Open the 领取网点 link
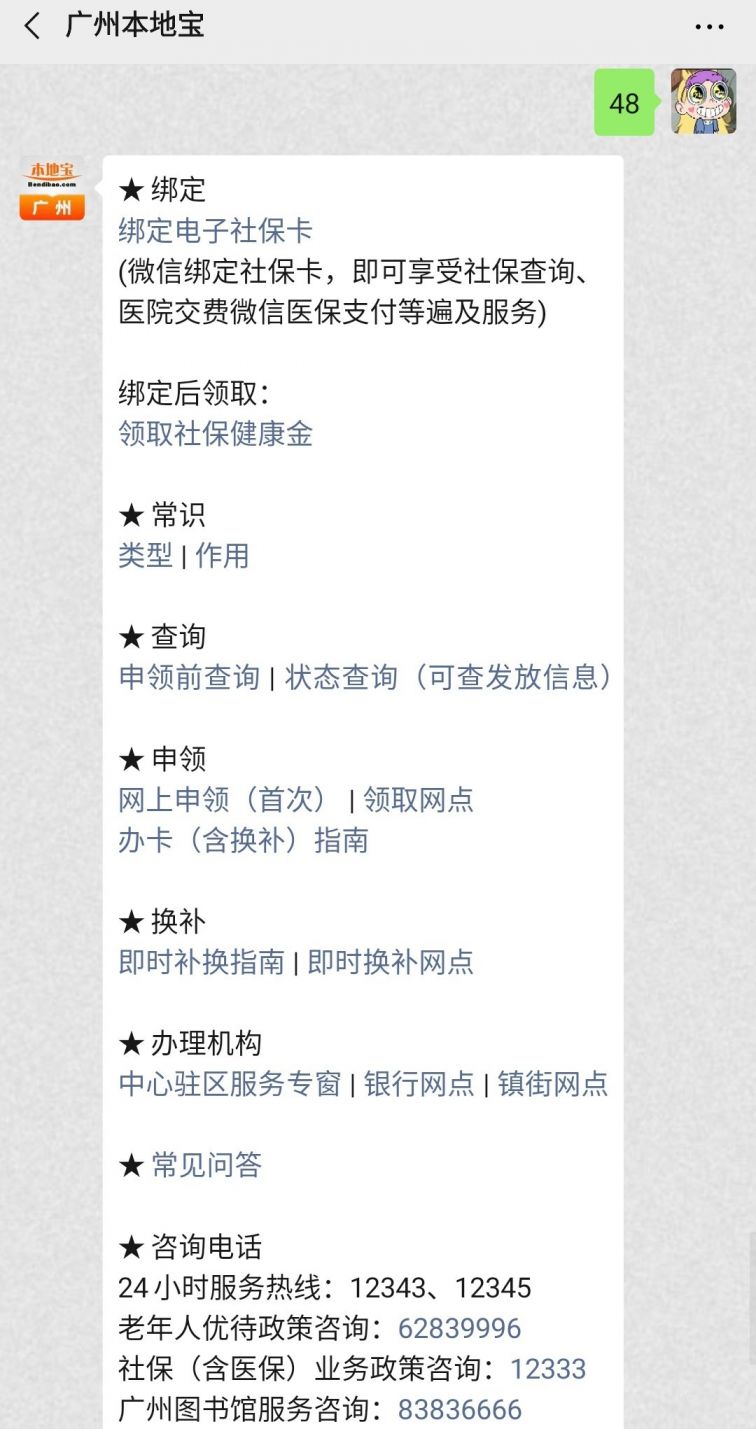Screen dimensions: 756x1429 [x=418, y=799]
